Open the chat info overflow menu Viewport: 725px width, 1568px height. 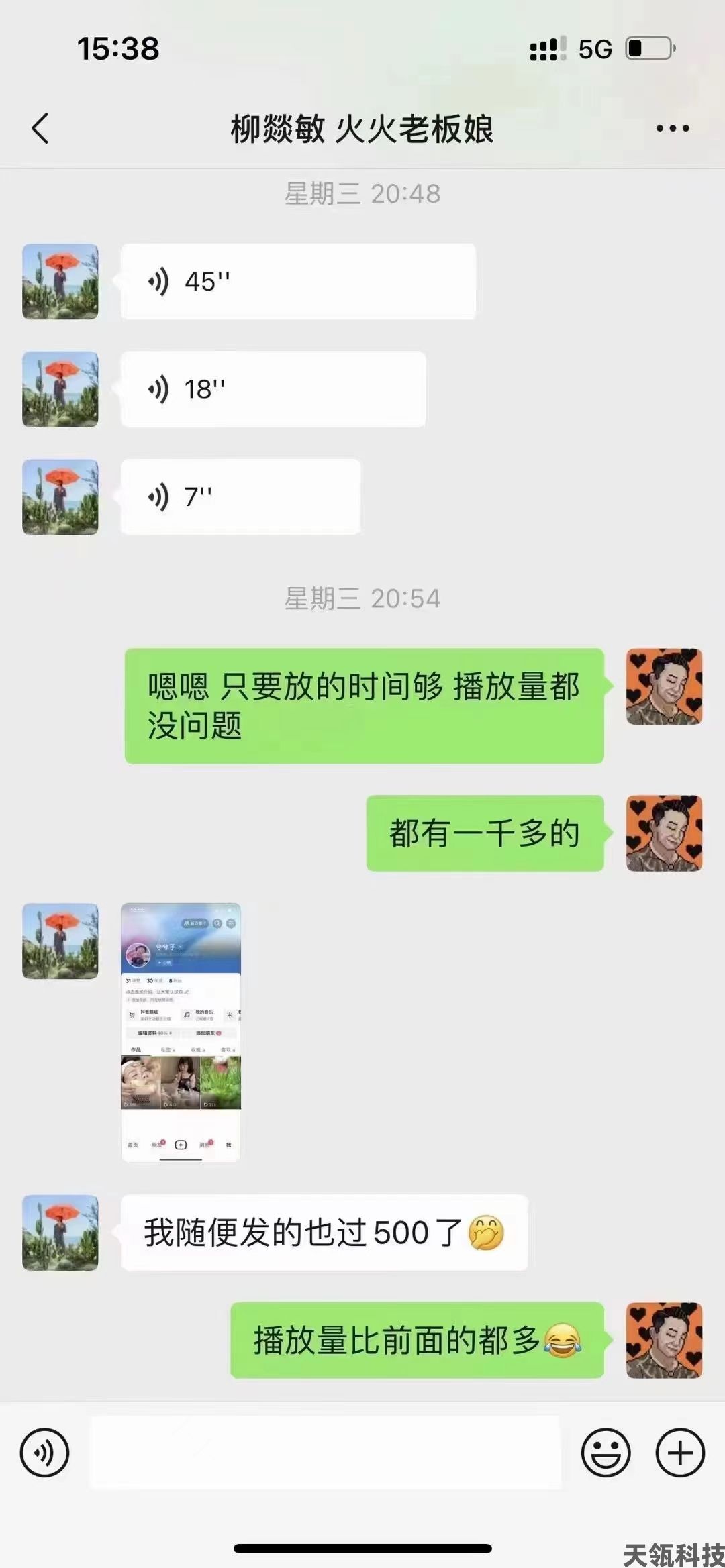click(x=672, y=128)
